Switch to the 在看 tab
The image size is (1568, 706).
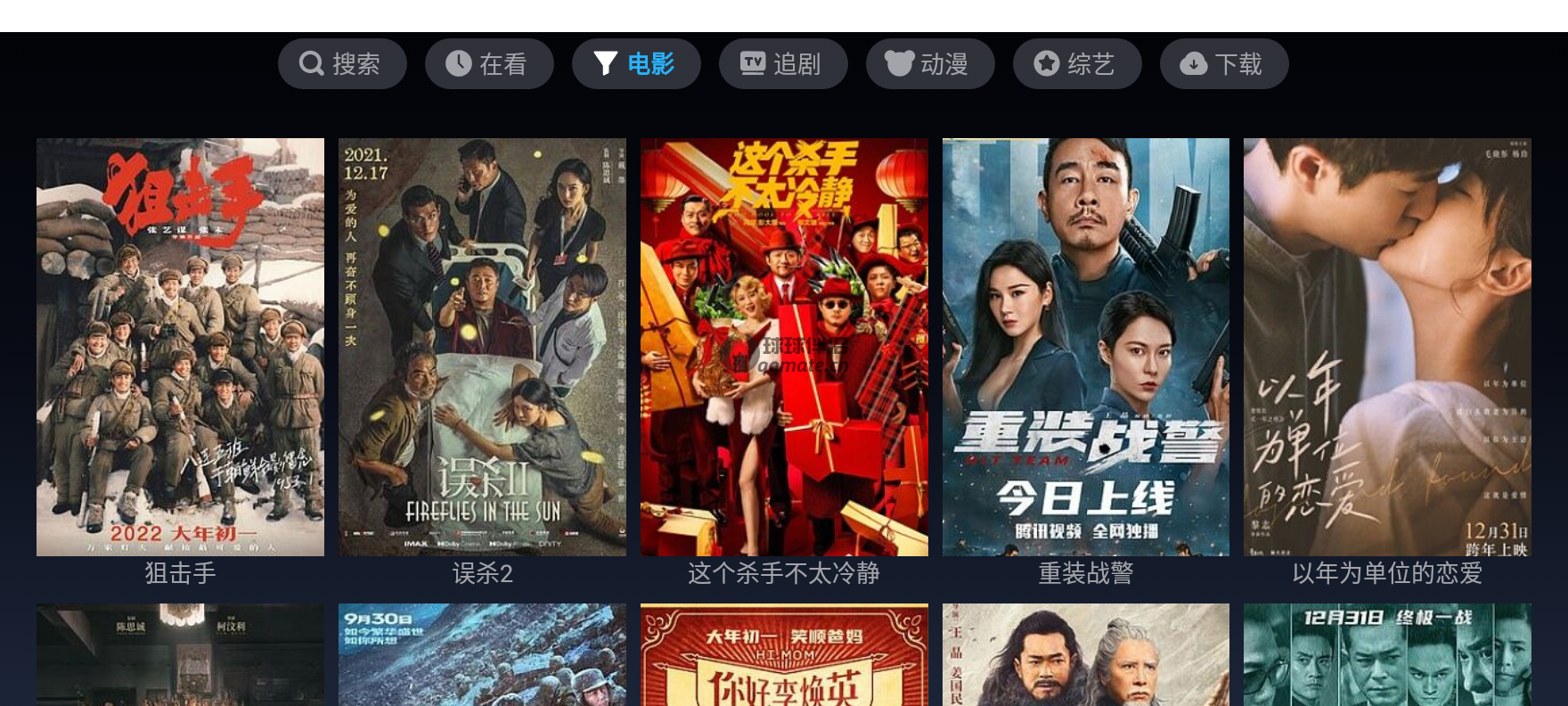point(489,64)
